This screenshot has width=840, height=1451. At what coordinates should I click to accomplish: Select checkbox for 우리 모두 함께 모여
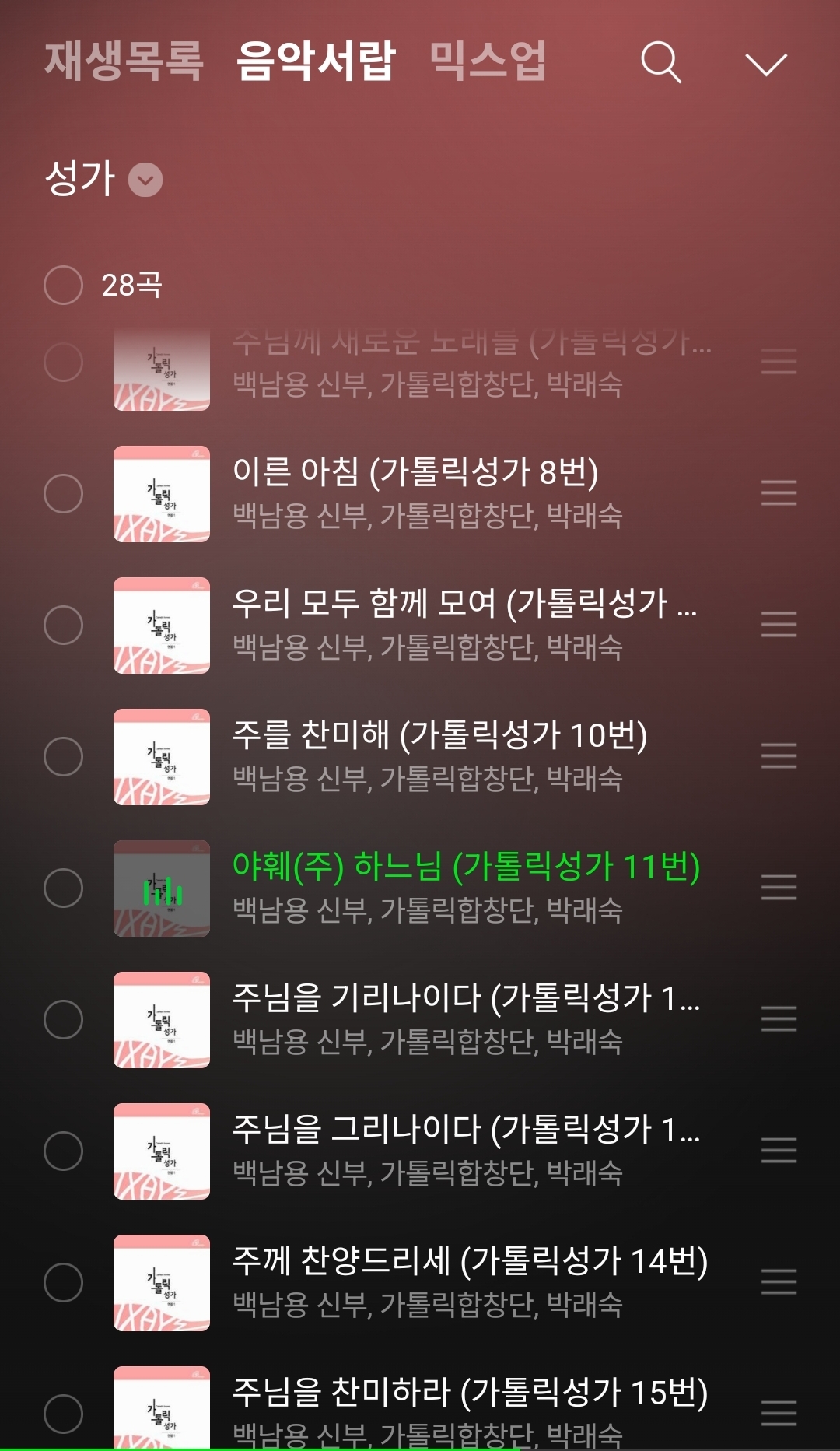tap(64, 625)
